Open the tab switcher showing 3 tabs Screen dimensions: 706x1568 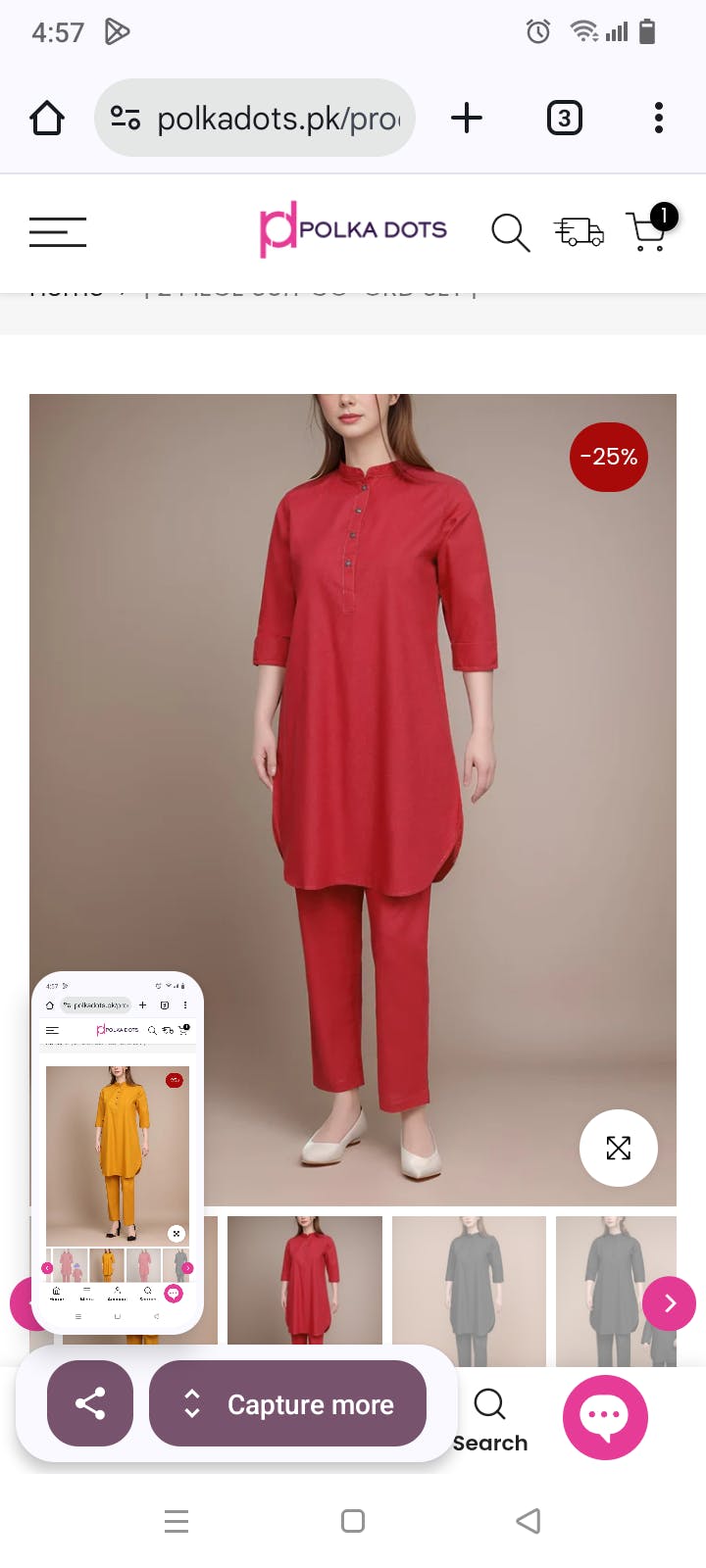coord(564,119)
